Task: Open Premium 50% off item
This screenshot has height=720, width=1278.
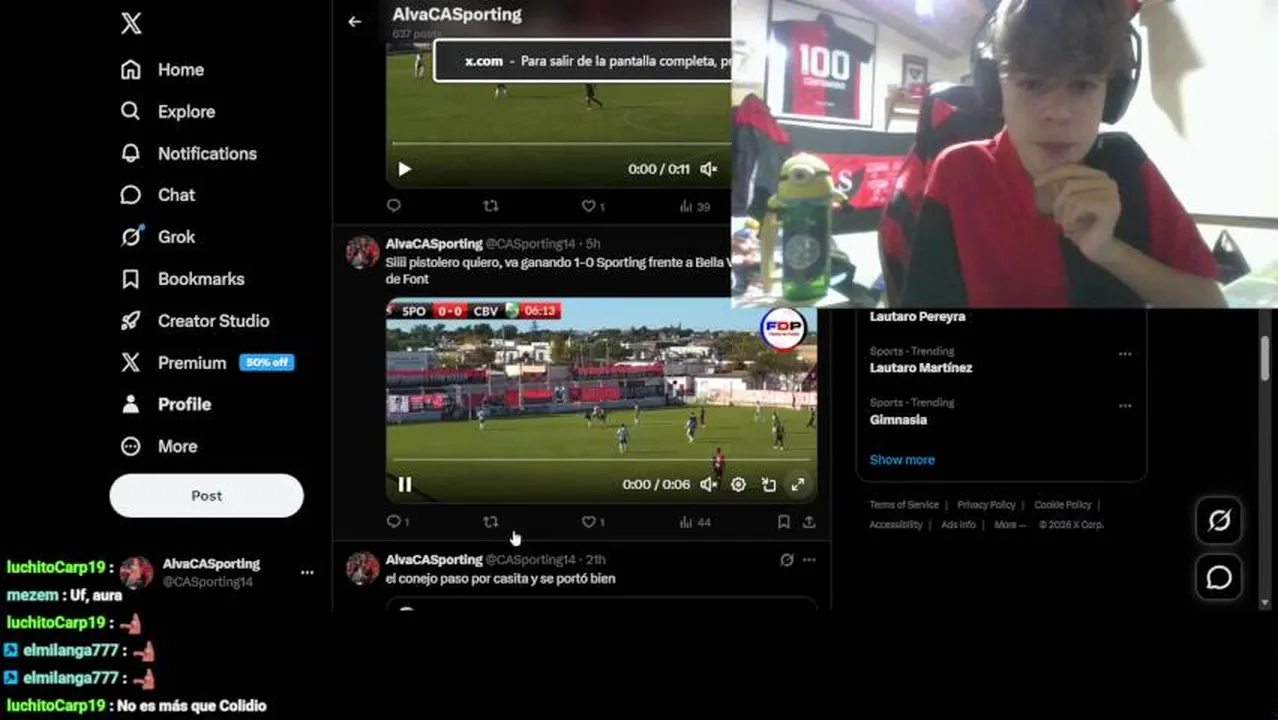Action: click(x=191, y=363)
